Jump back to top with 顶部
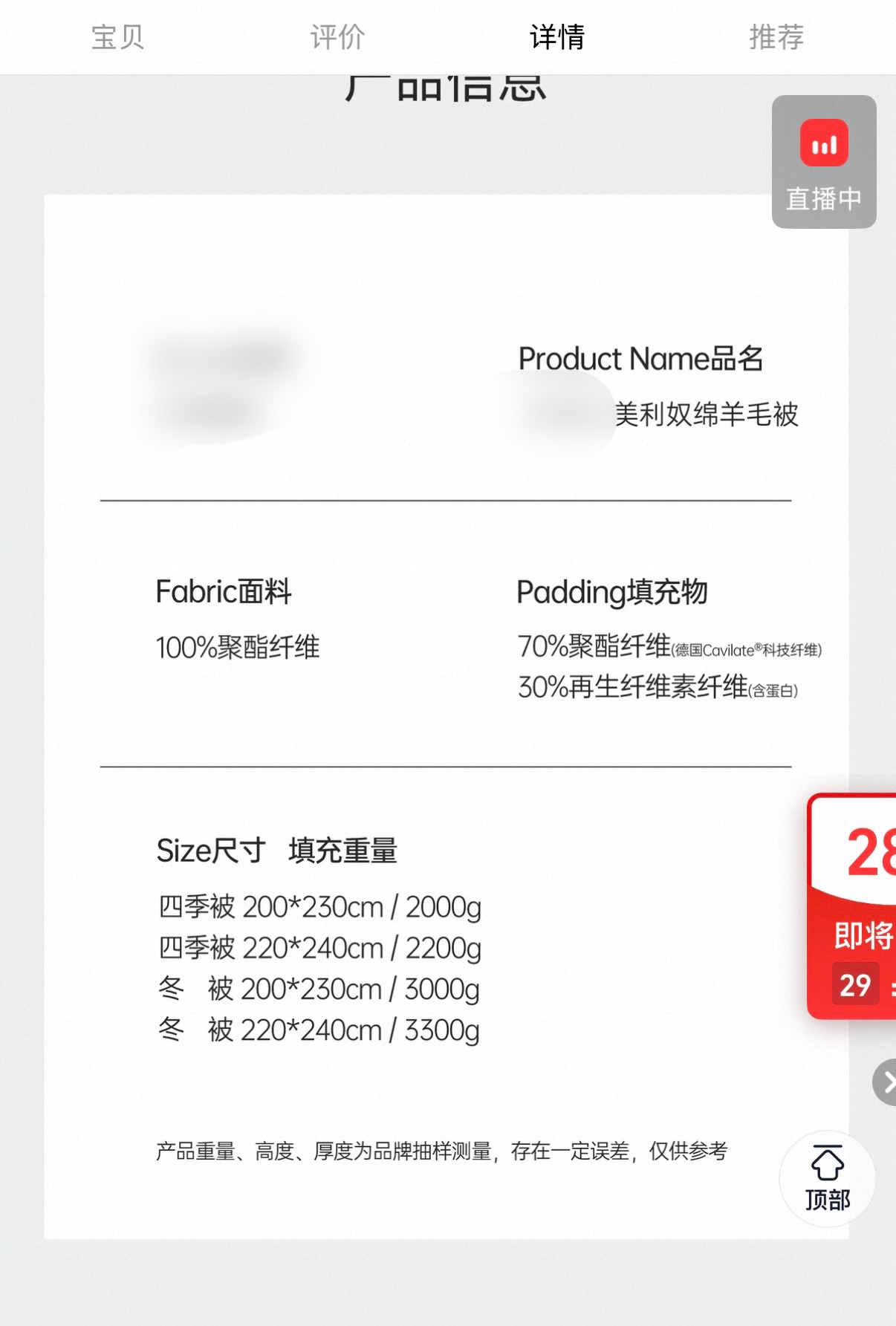Screen dimensions: 896x1326 pyautogui.click(x=827, y=1178)
